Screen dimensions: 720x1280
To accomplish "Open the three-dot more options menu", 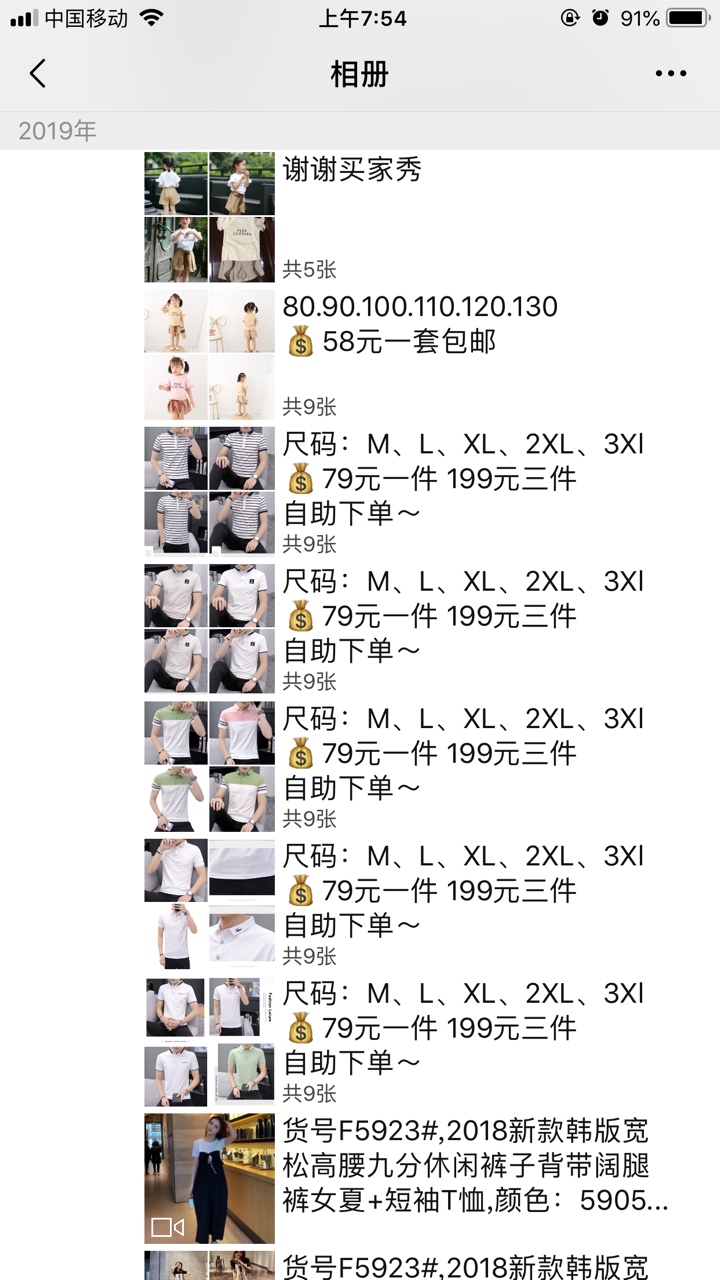I will coord(670,74).
